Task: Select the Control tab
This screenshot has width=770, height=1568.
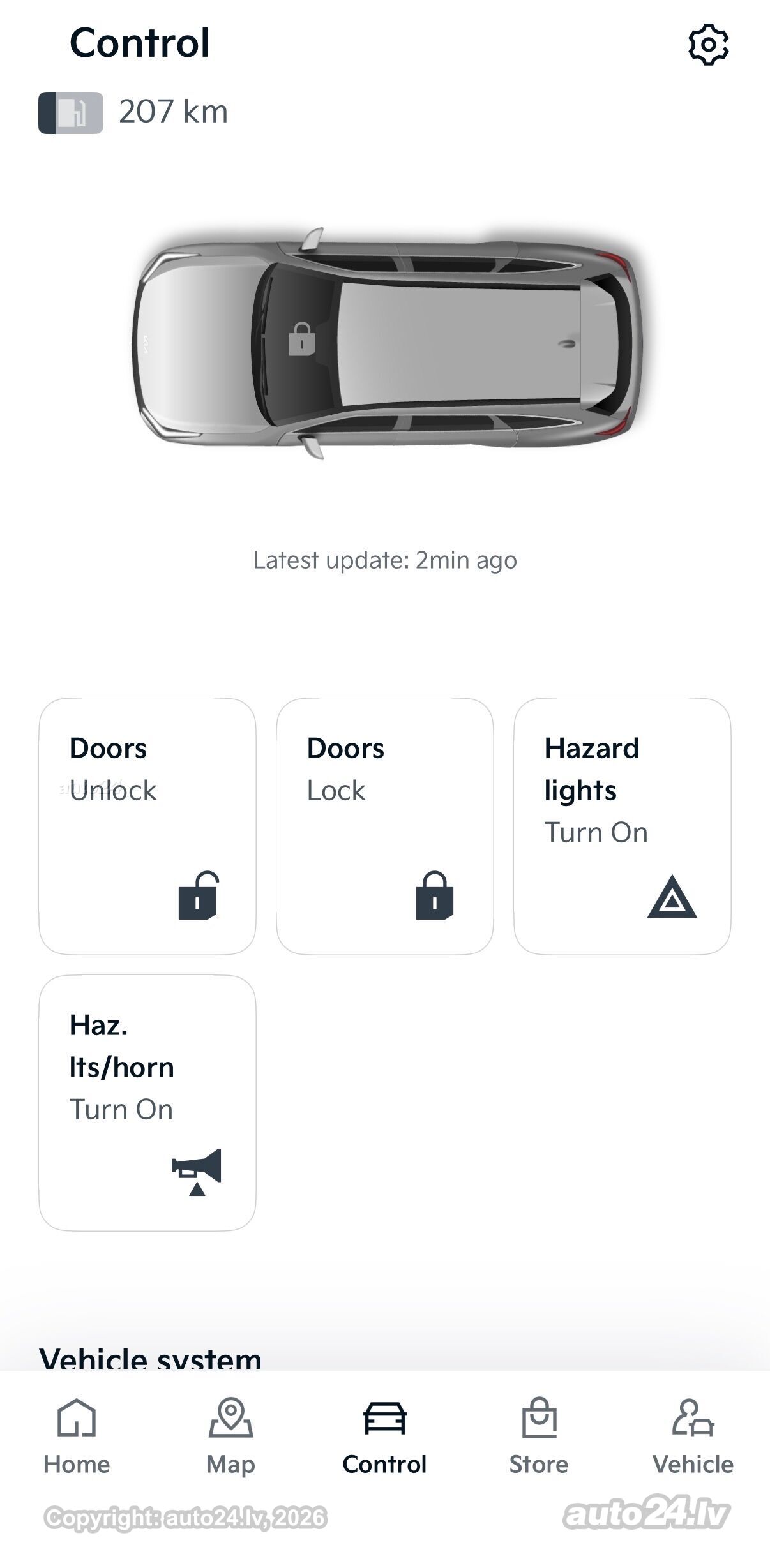Action: pos(384,1437)
